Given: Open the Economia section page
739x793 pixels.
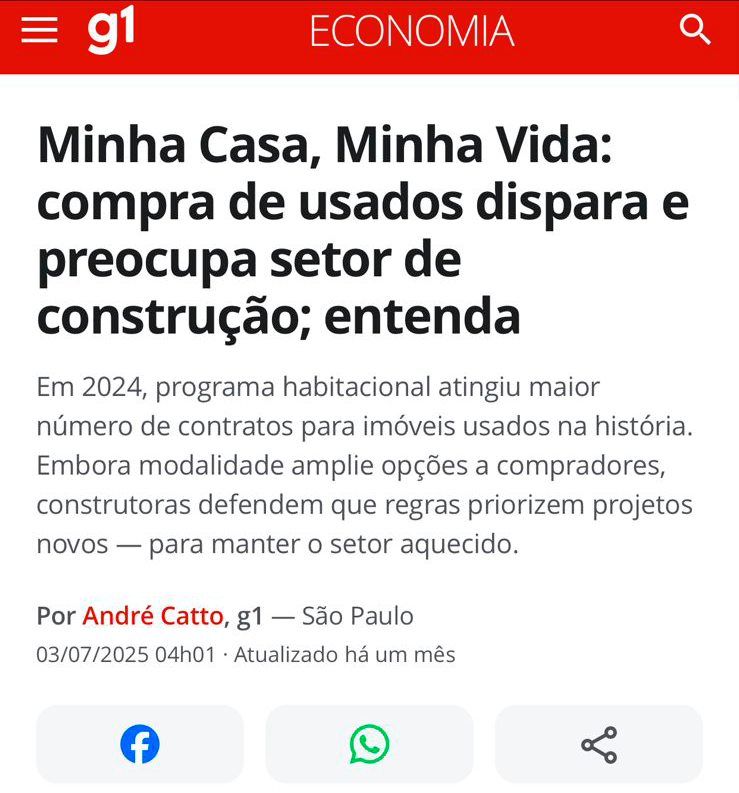Looking at the screenshot, I should click(x=412, y=31).
